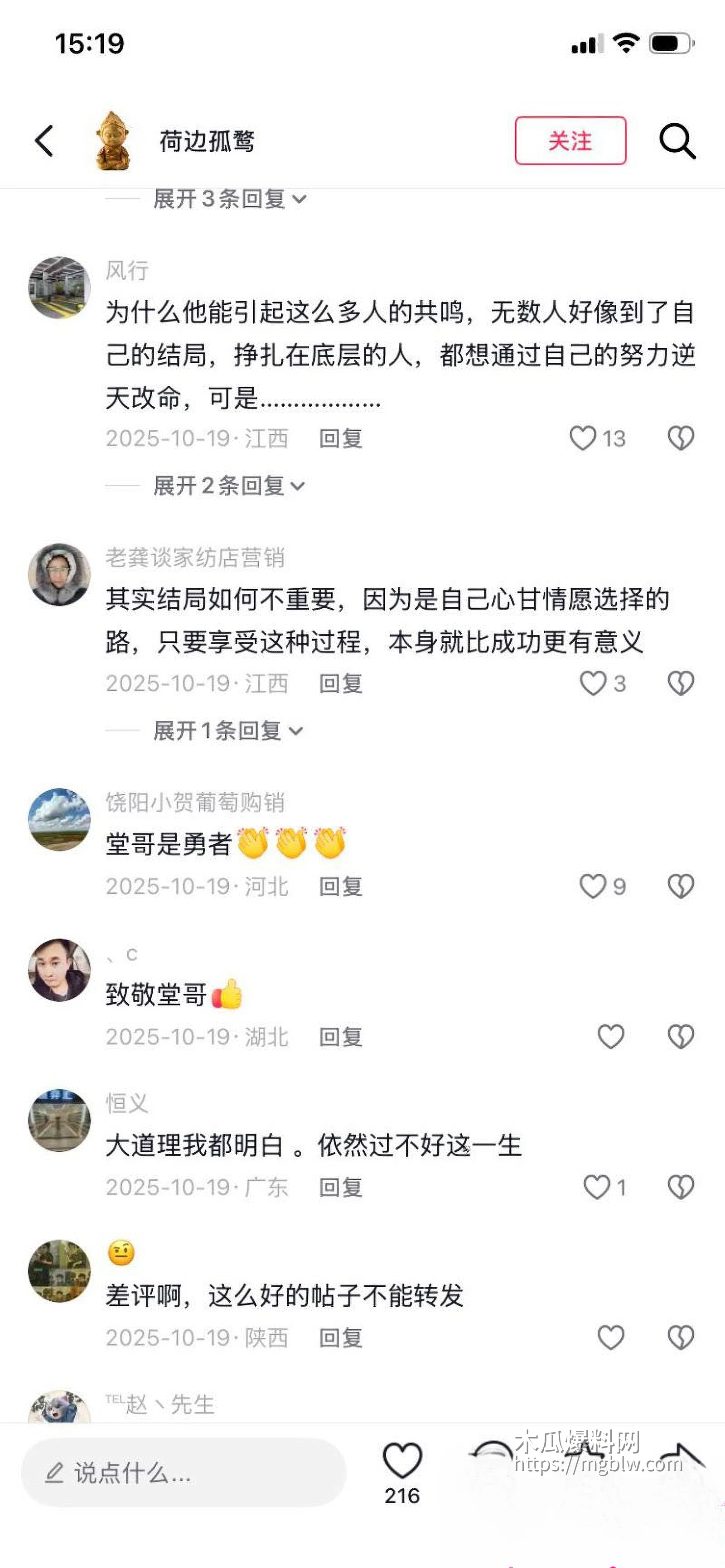Open 饶阳小贺葡萄购销's avatar
Viewport: 725px width, 1568px height.
pos(59,819)
